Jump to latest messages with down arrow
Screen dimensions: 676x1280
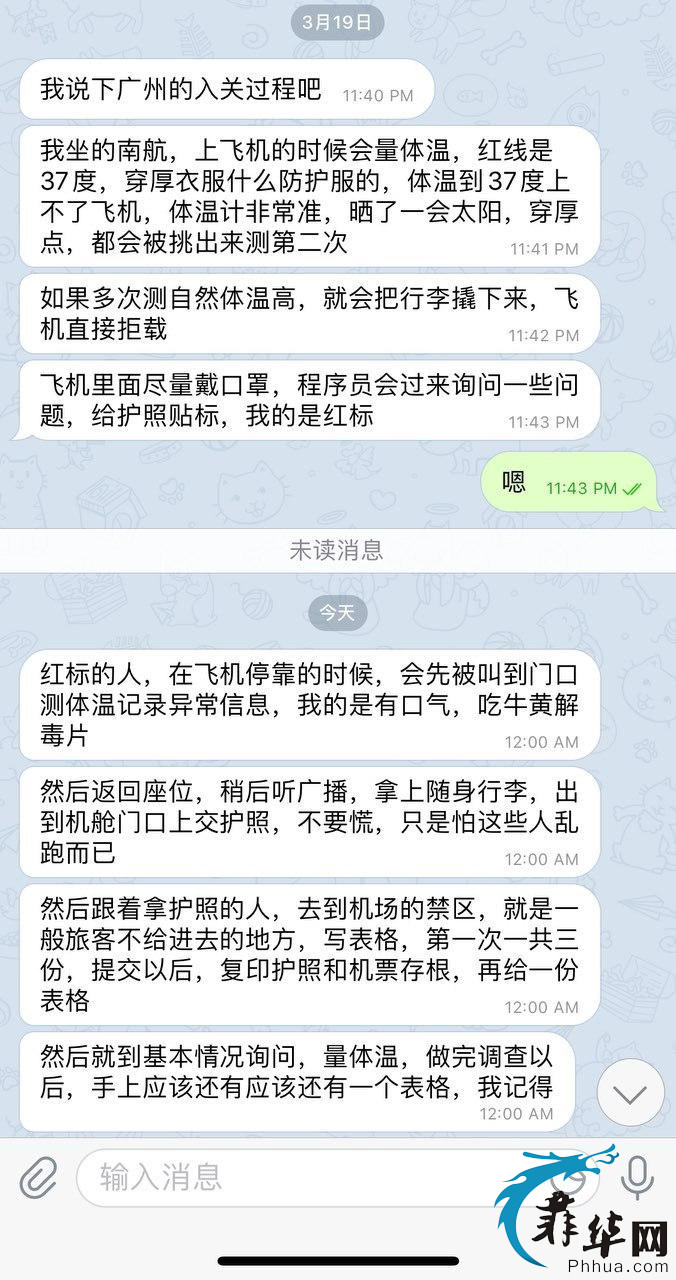[630, 1093]
